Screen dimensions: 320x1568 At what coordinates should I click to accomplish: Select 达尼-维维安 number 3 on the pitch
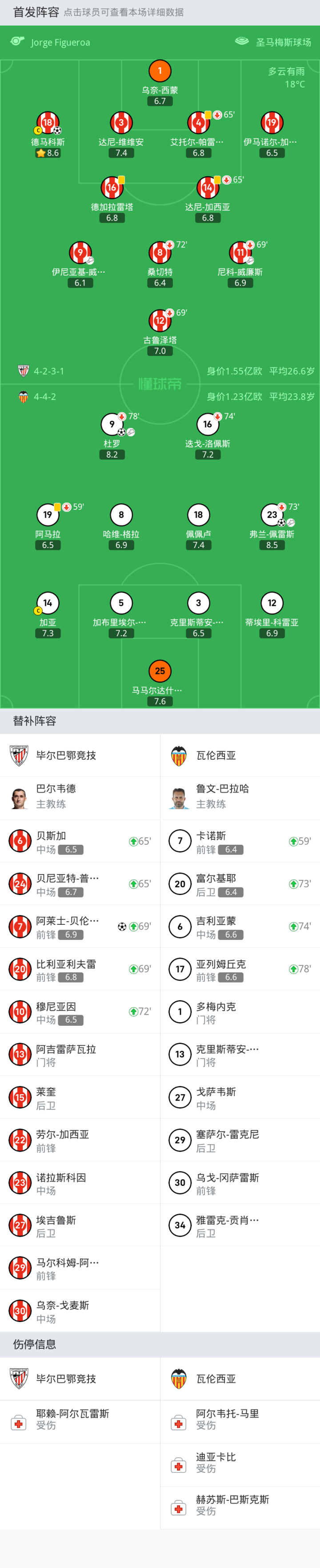pos(121,134)
